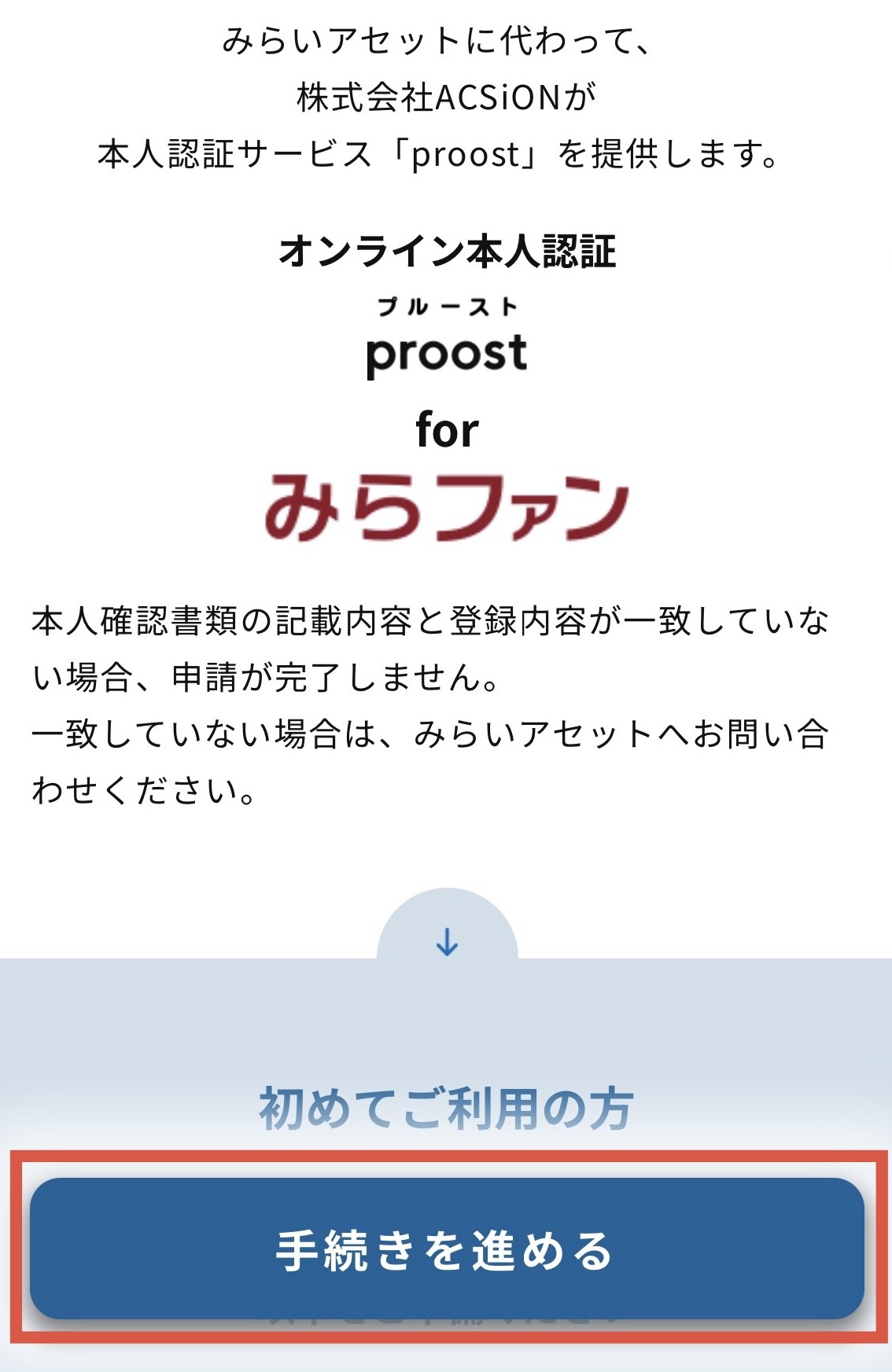Screen dimensions: 892x1372
Task: Tap the プルースト furigana above the logo
Action: click(x=446, y=308)
